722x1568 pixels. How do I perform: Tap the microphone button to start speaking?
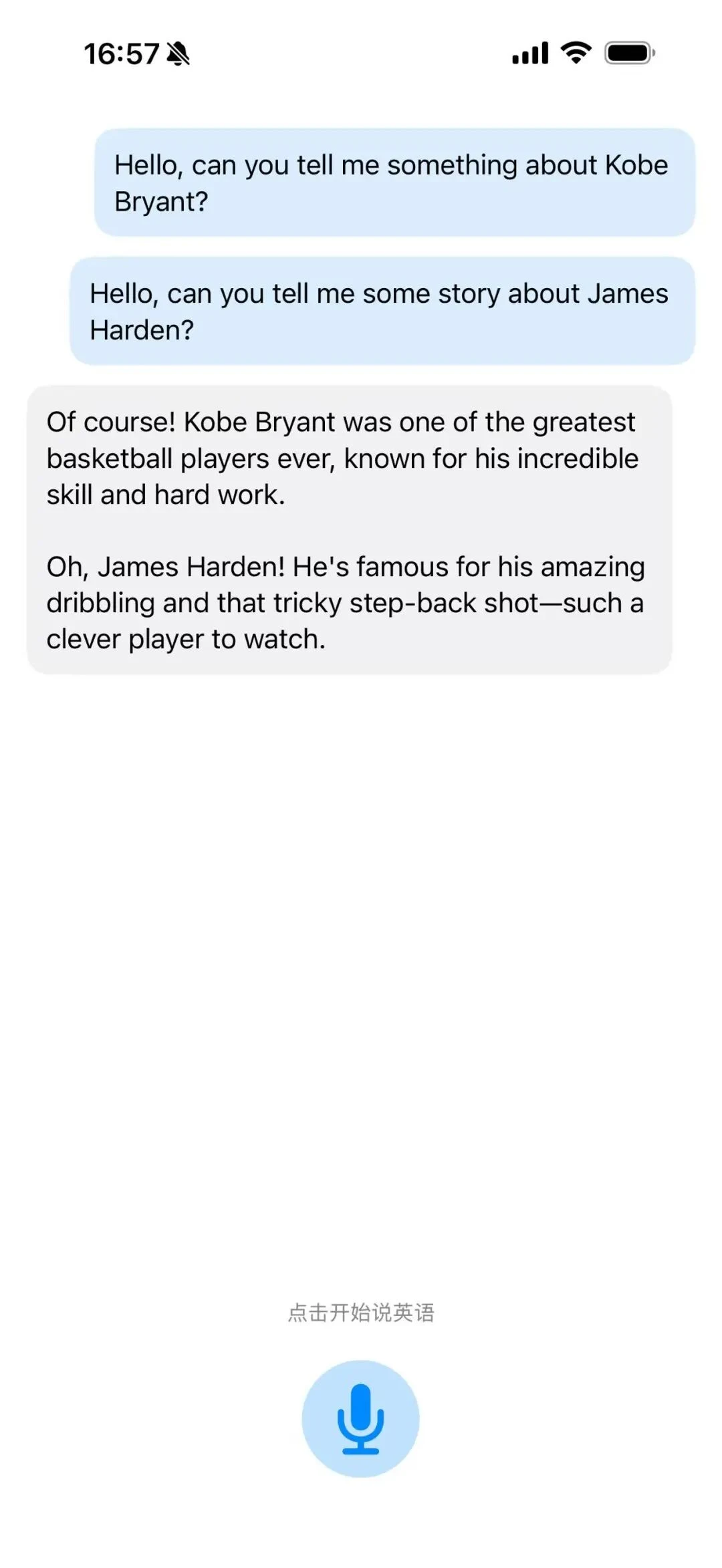pos(360,1418)
